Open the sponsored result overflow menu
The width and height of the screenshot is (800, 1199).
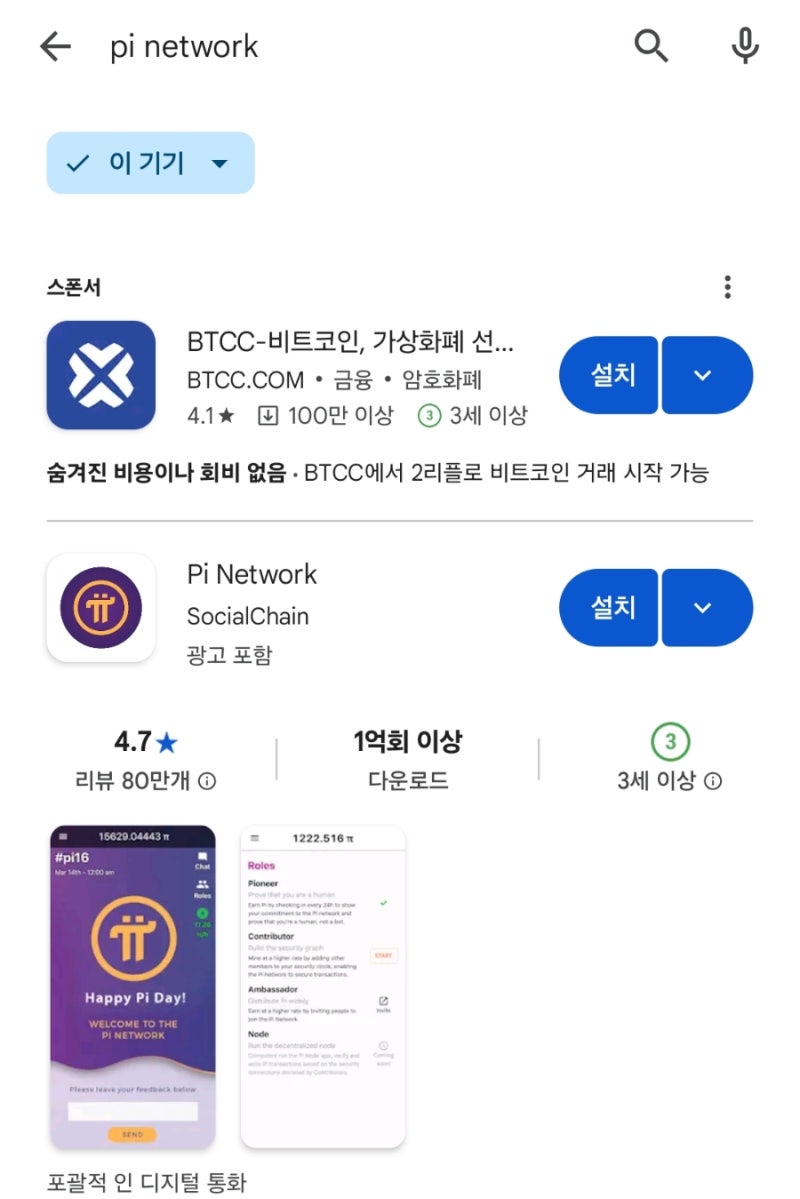pyautogui.click(x=728, y=287)
